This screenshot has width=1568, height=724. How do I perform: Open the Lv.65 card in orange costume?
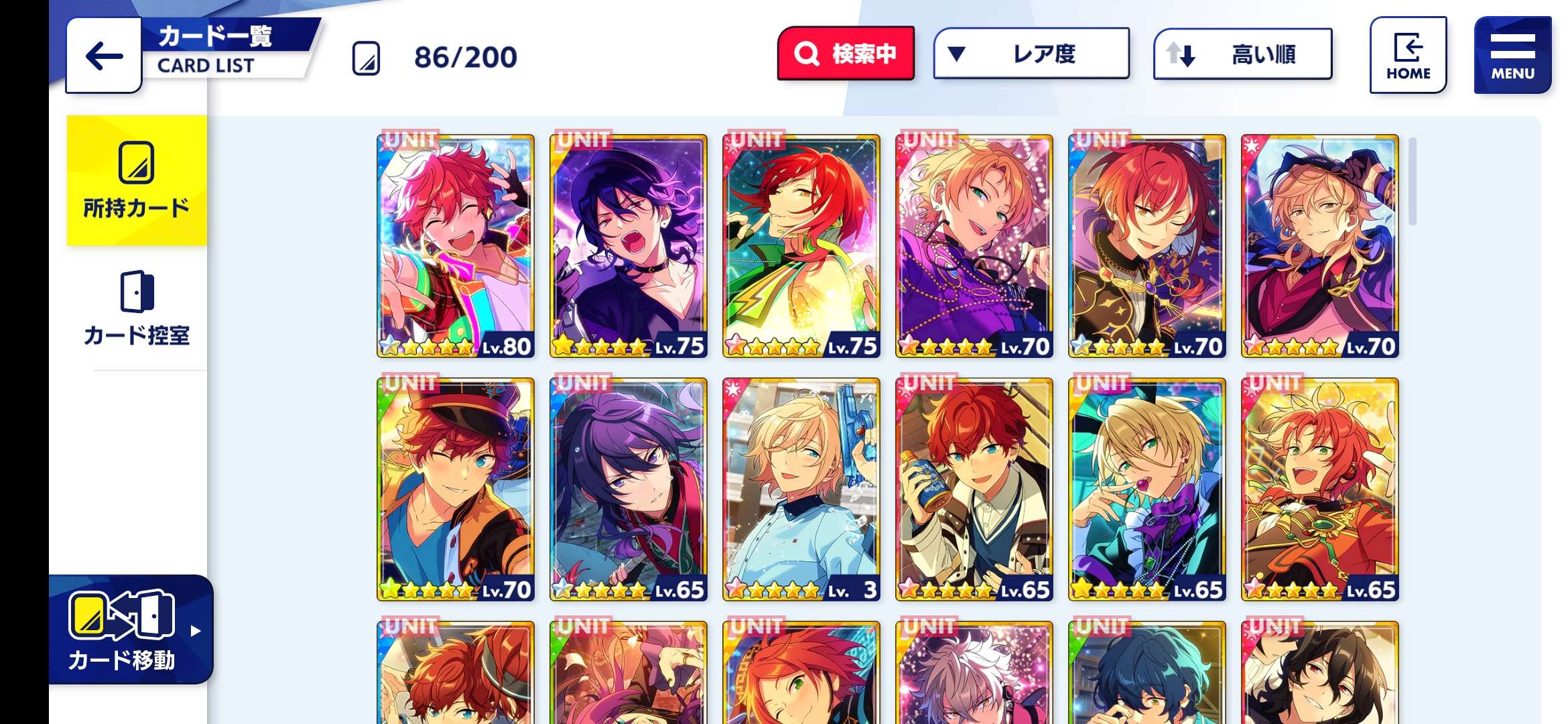pos(1320,489)
